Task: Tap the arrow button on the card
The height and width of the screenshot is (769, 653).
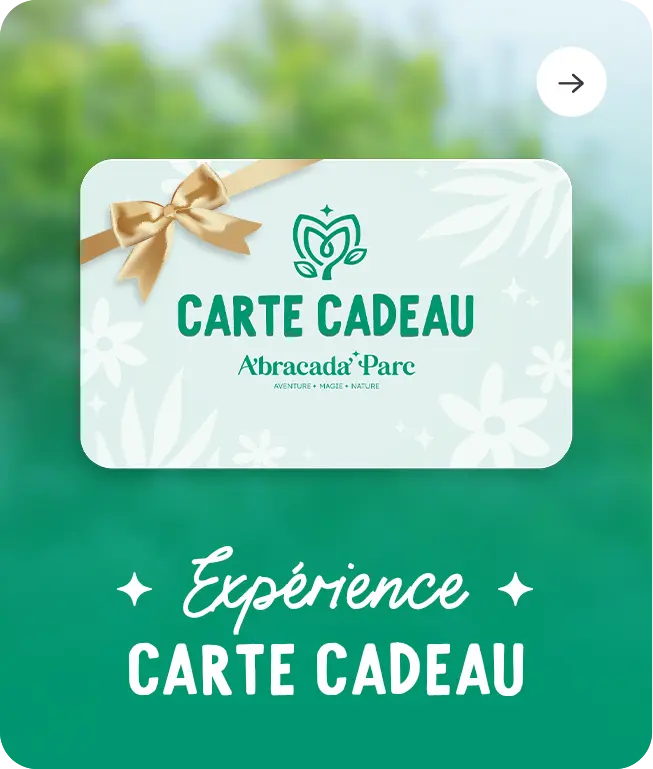Action: point(571,83)
